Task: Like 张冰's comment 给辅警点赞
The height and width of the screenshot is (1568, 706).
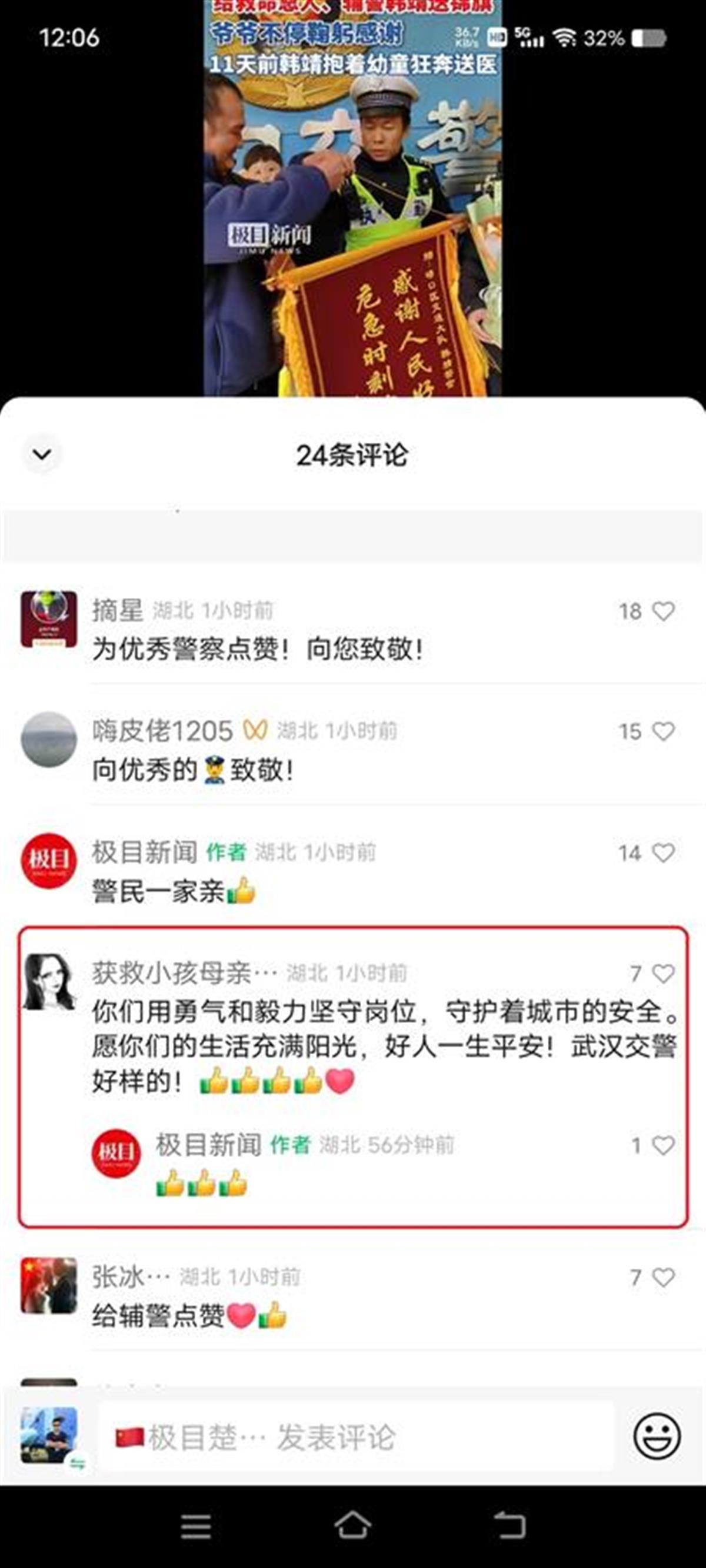Action: click(x=662, y=1277)
